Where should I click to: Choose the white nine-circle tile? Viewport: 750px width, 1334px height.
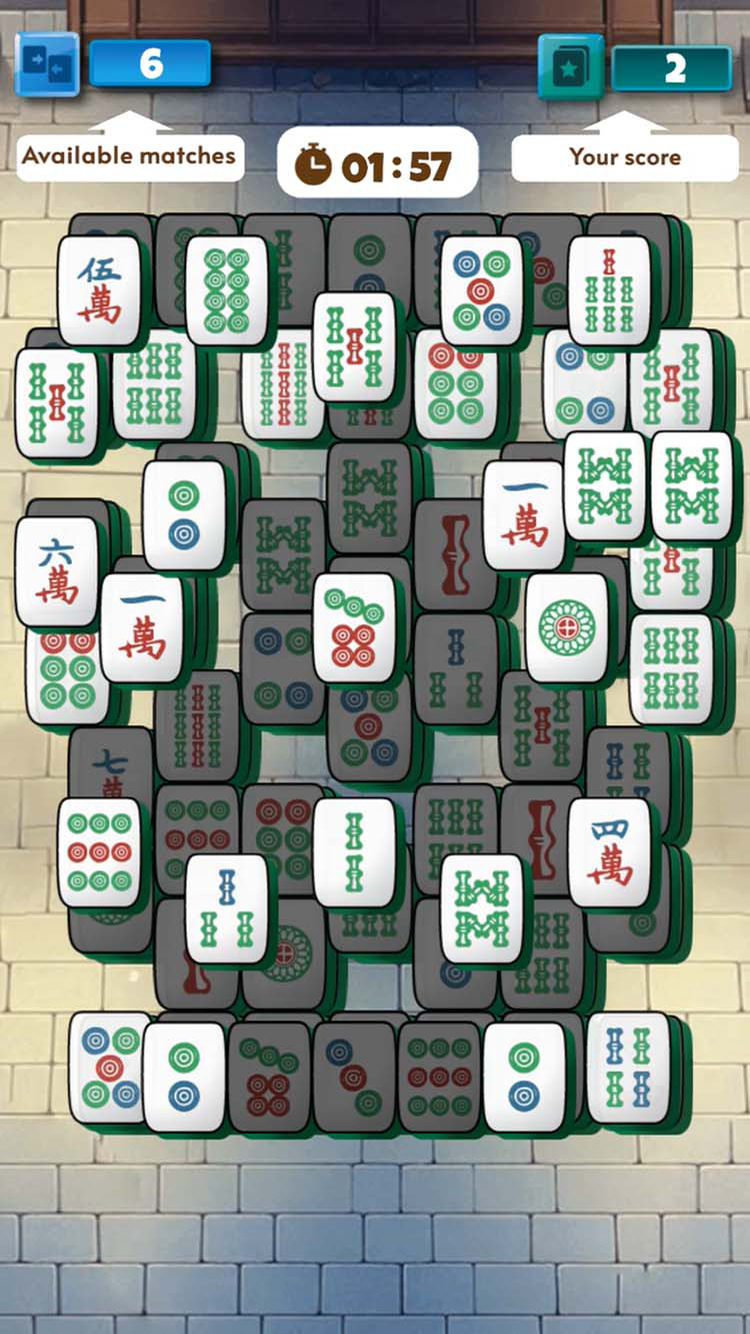(x=99, y=851)
